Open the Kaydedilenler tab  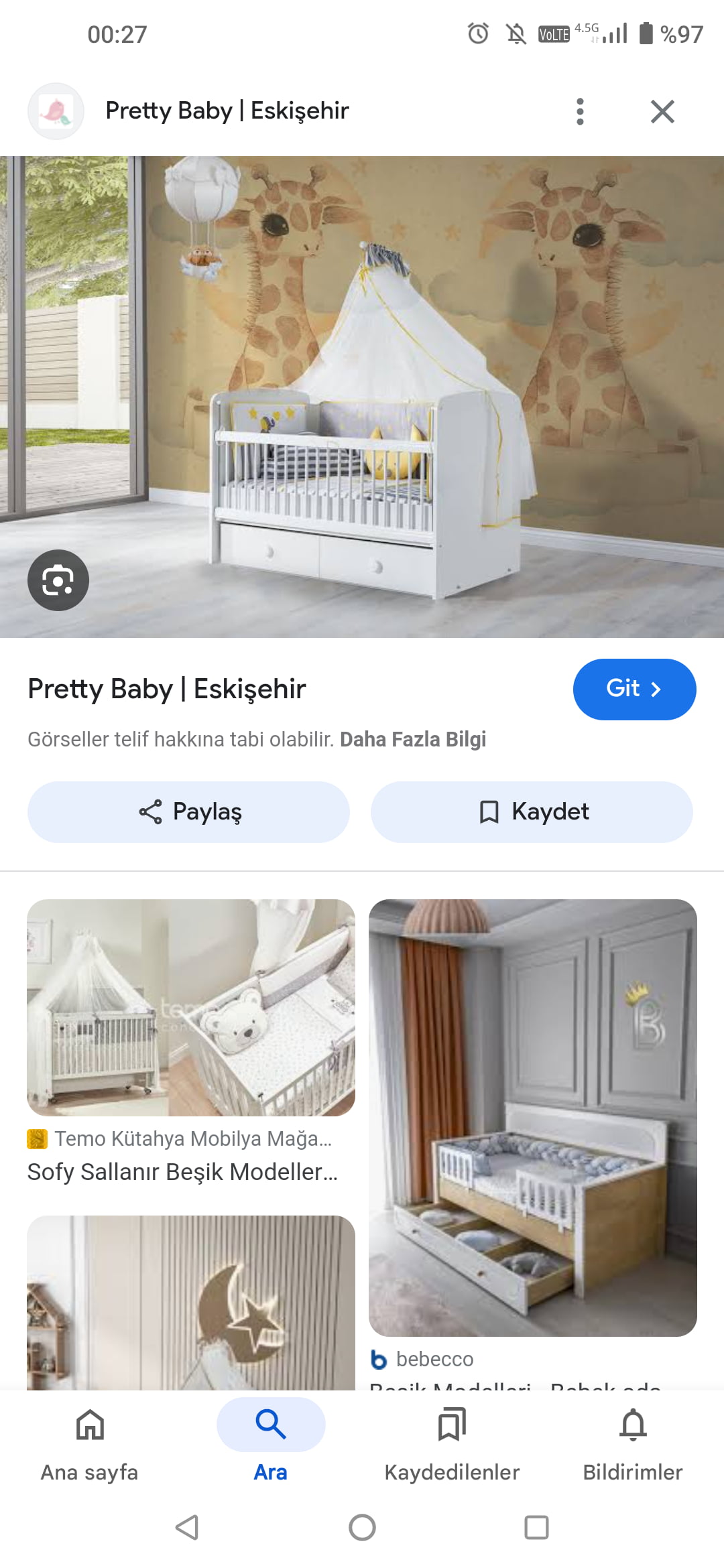[452, 1441]
